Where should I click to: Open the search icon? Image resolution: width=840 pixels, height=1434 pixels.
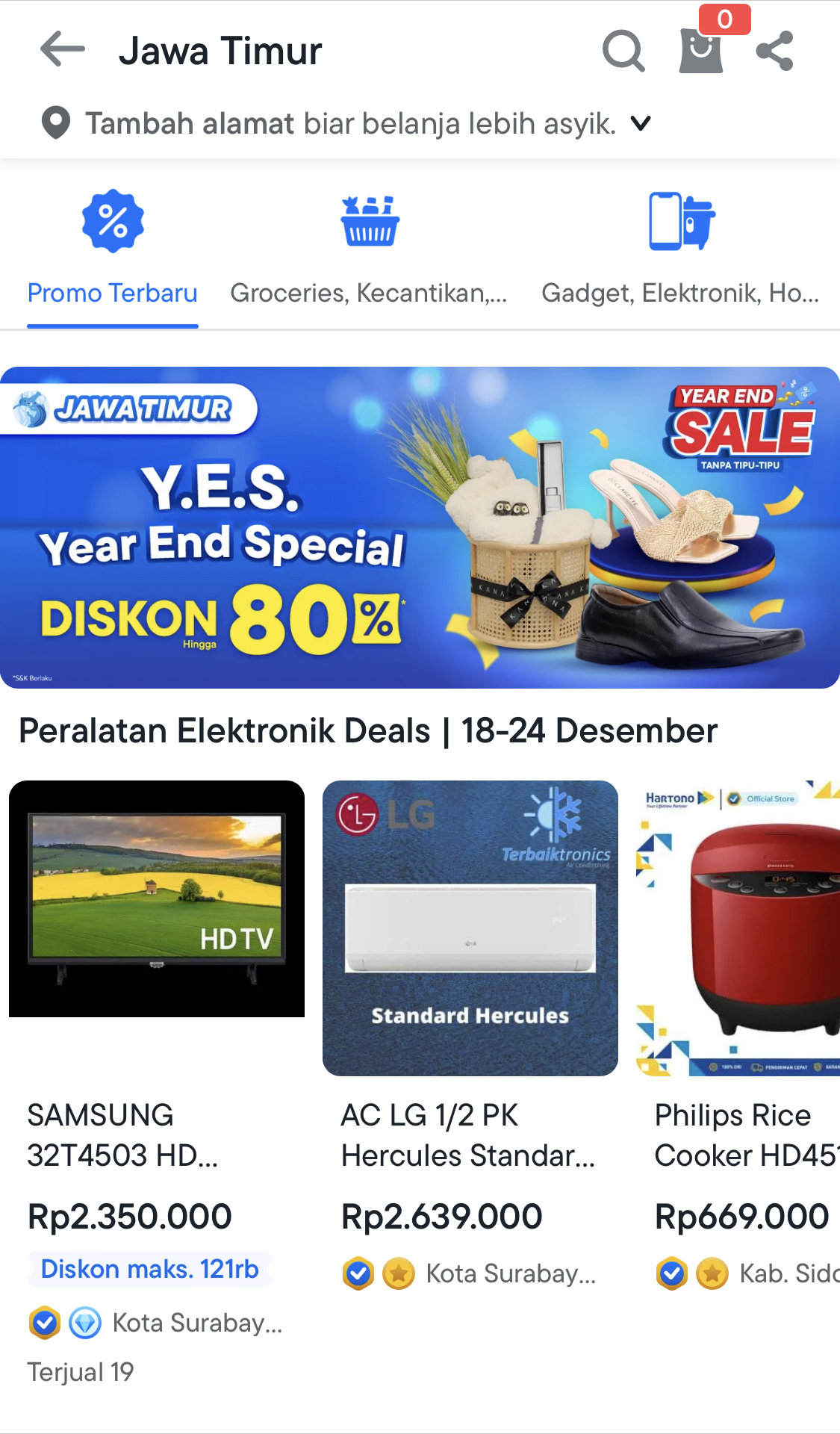623,51
